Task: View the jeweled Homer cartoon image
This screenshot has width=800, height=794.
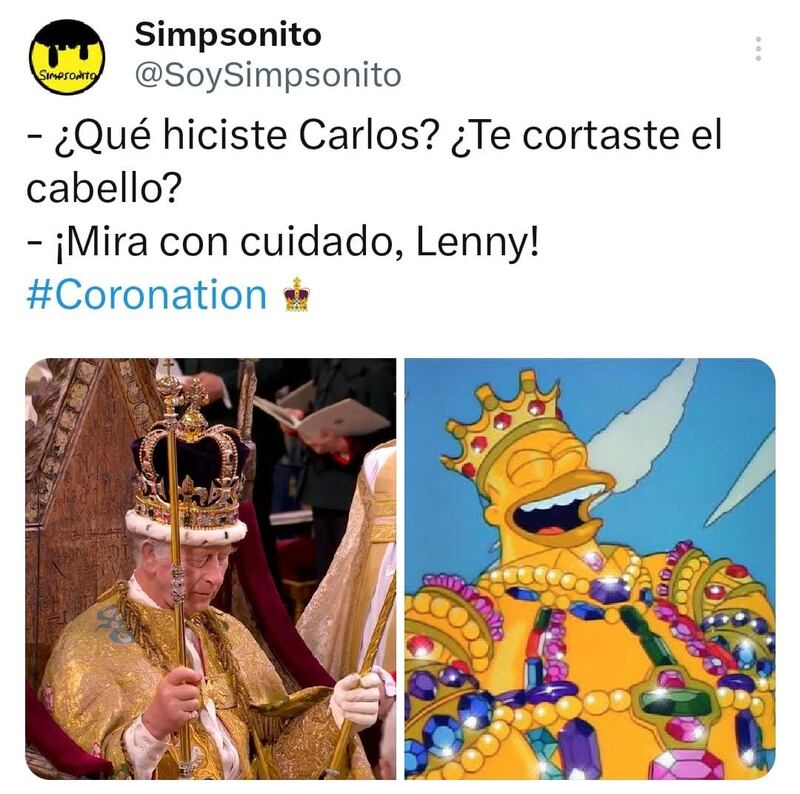Action: coord(589,568)
